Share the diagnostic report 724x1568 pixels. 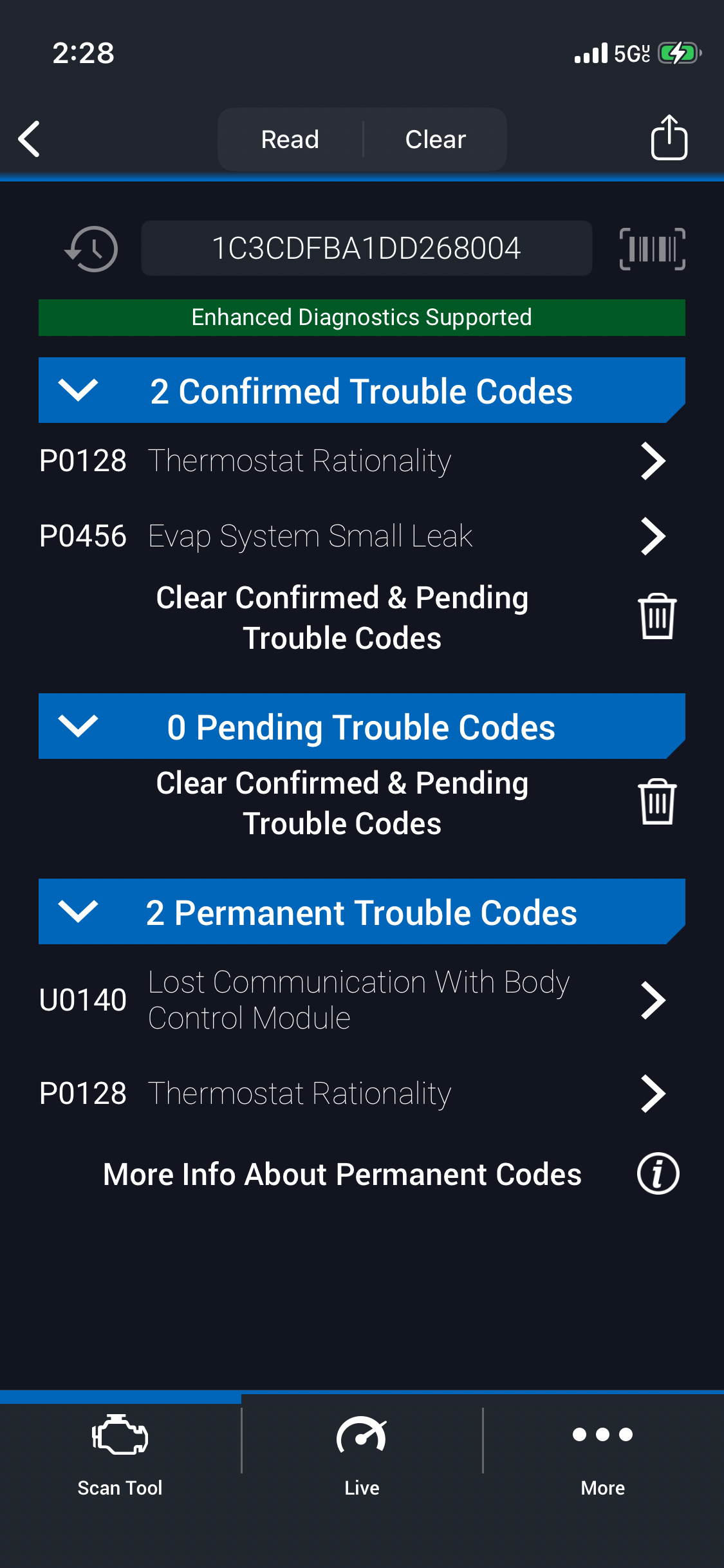coord(669,138)
